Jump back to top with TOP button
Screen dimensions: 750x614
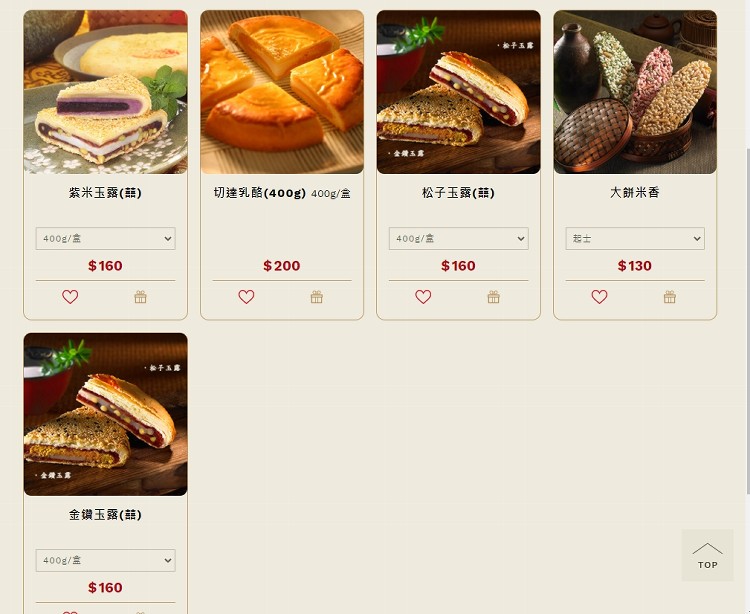click(707, 555)
